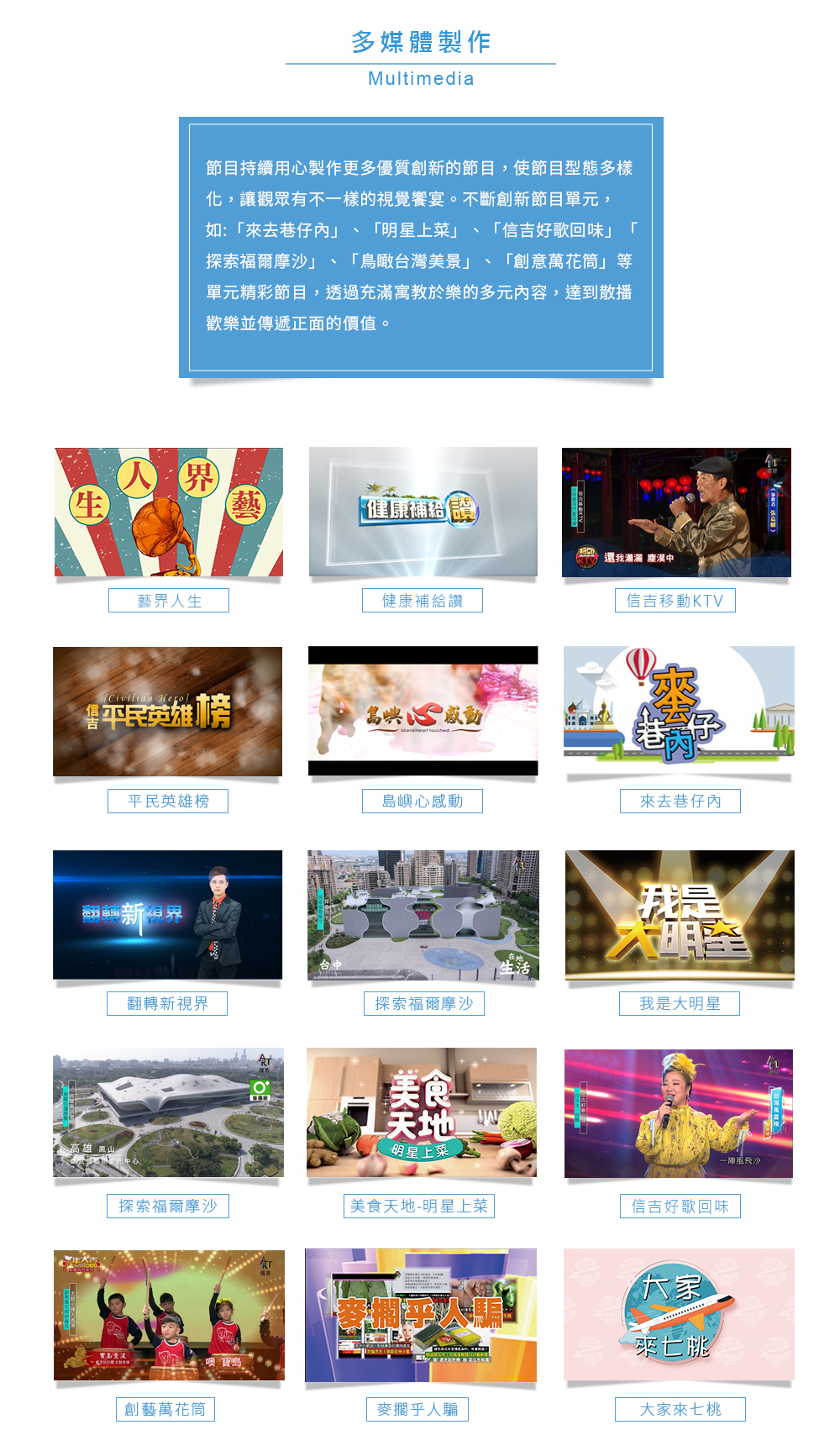Viewport: 840px width, 1451px height.
Task: Open the 探索福爾摩沙 tile showing 高雄
Action: tap(168, 1112)
